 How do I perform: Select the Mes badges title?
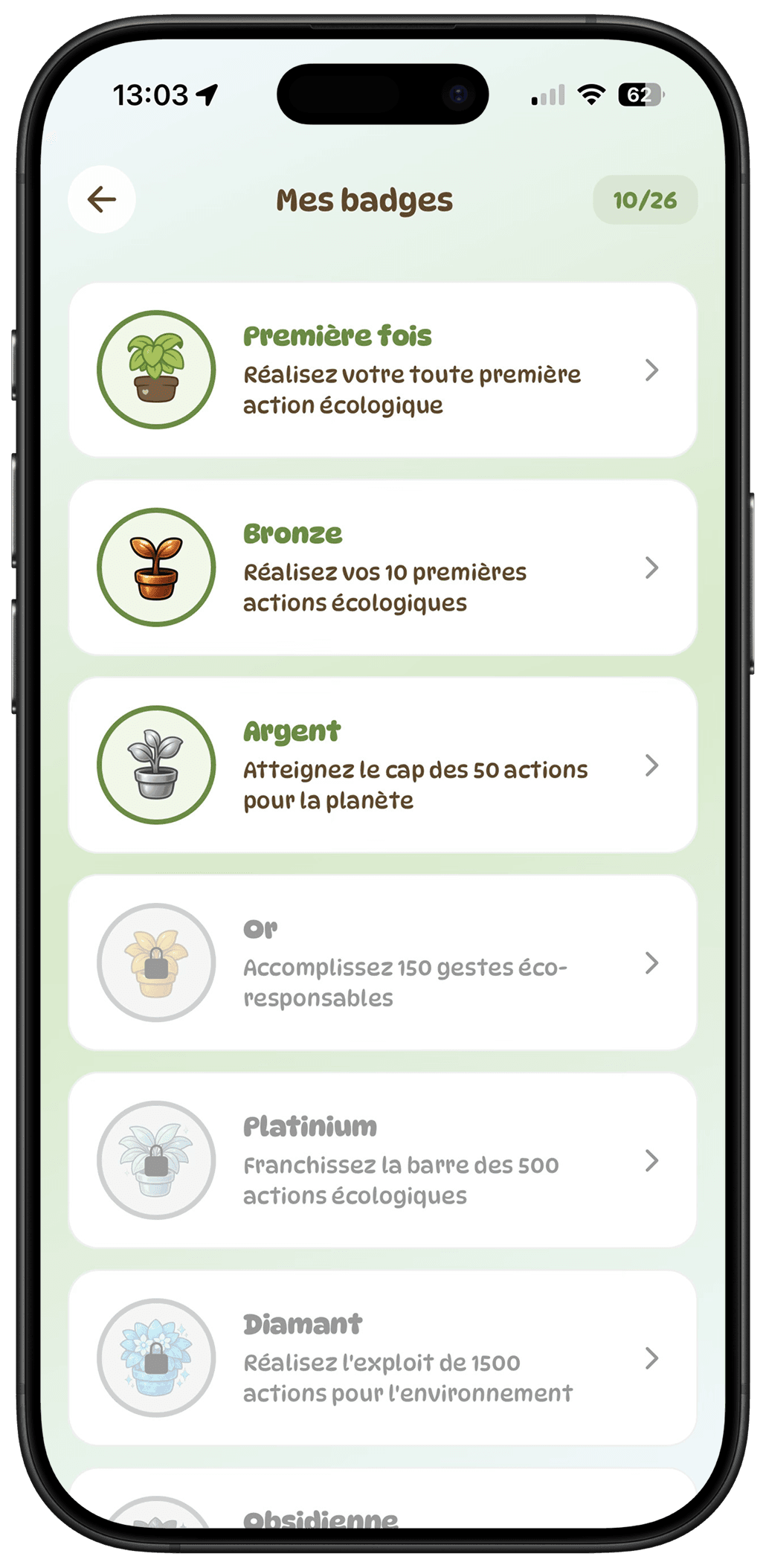tap(364, 199)
